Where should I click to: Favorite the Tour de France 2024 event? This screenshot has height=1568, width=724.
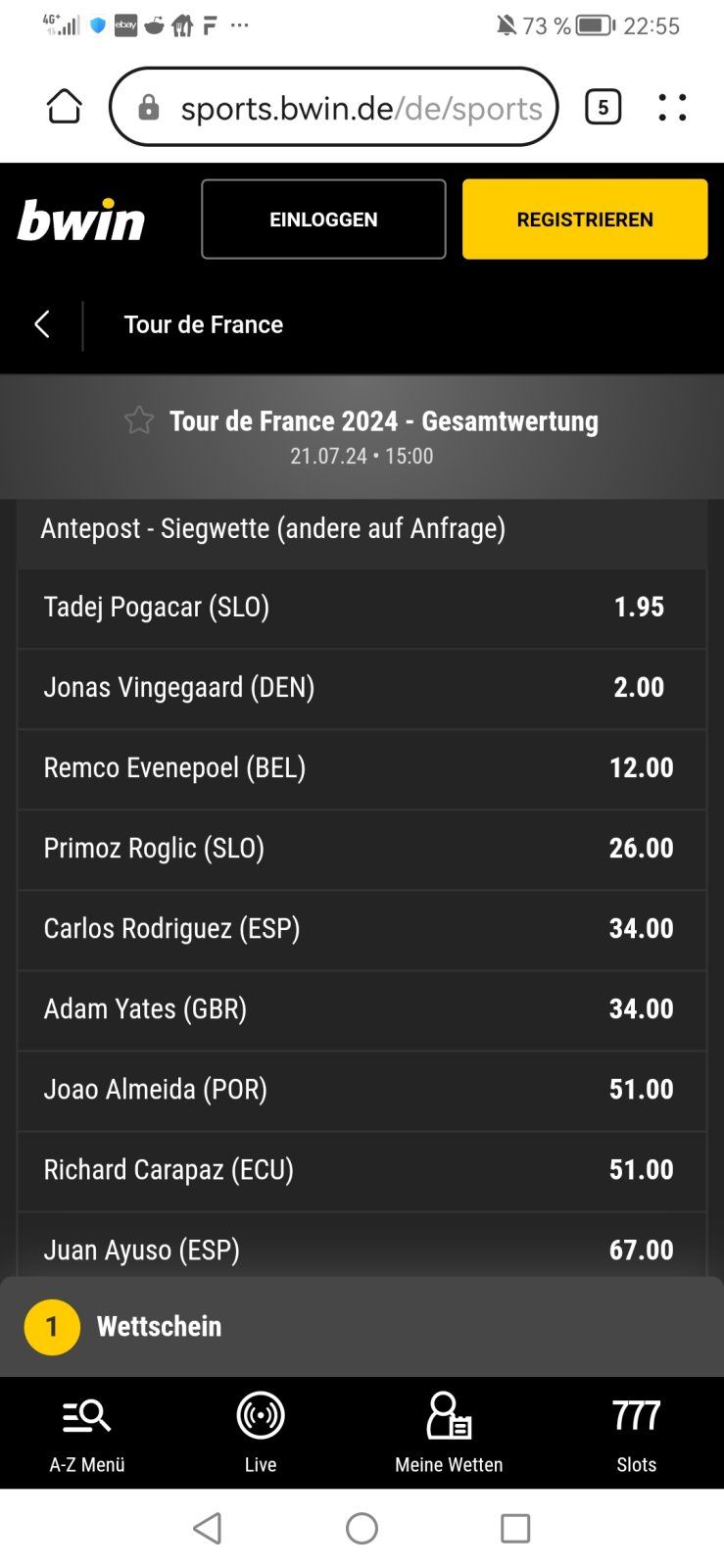coord(139,420)
